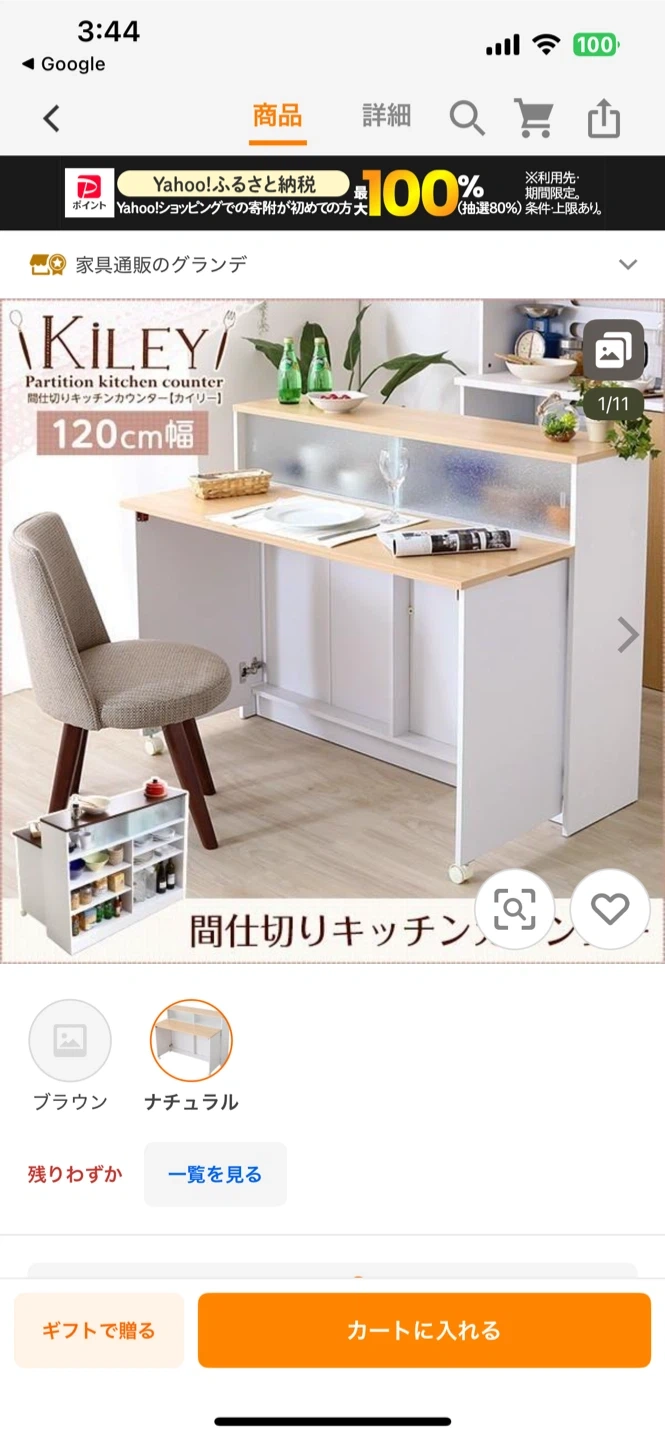
Task: Open search via magnifier icon
Action: pos(466,119)
